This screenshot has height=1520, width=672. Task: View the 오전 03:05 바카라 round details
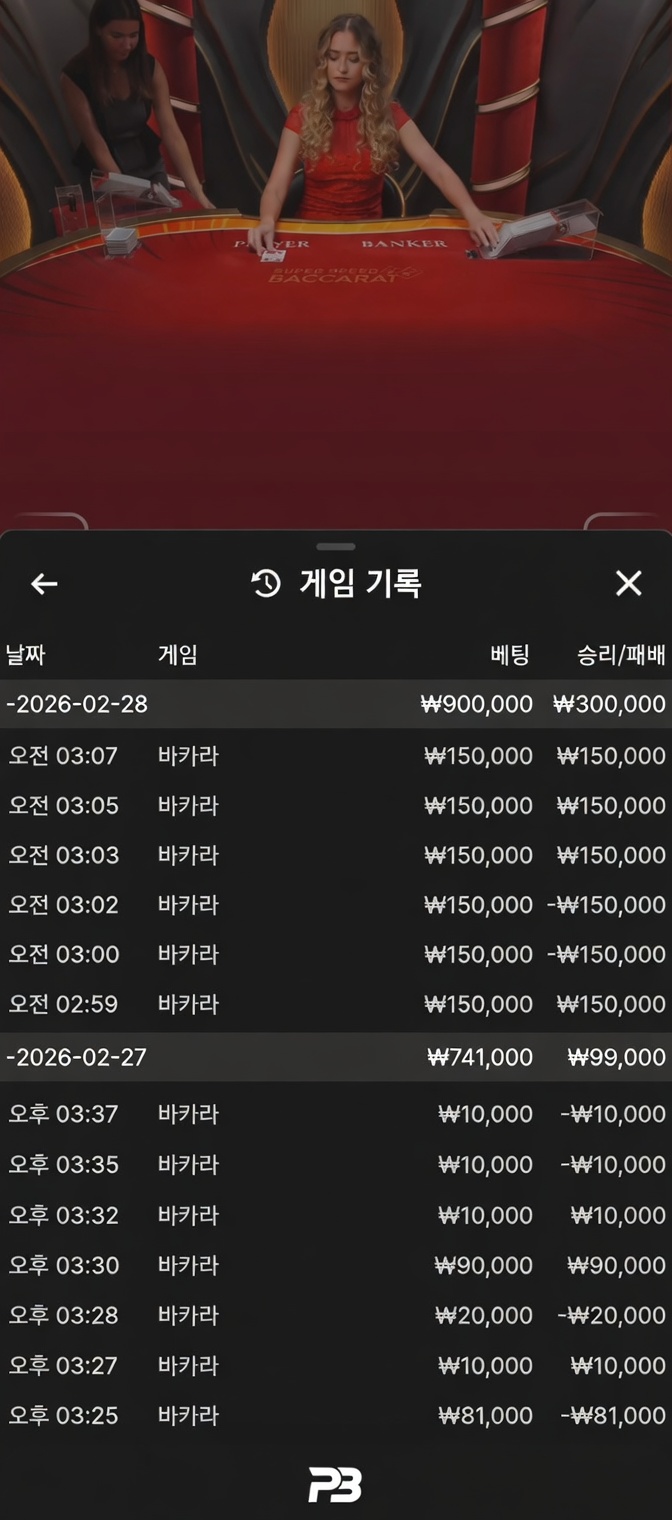(335, 806)
